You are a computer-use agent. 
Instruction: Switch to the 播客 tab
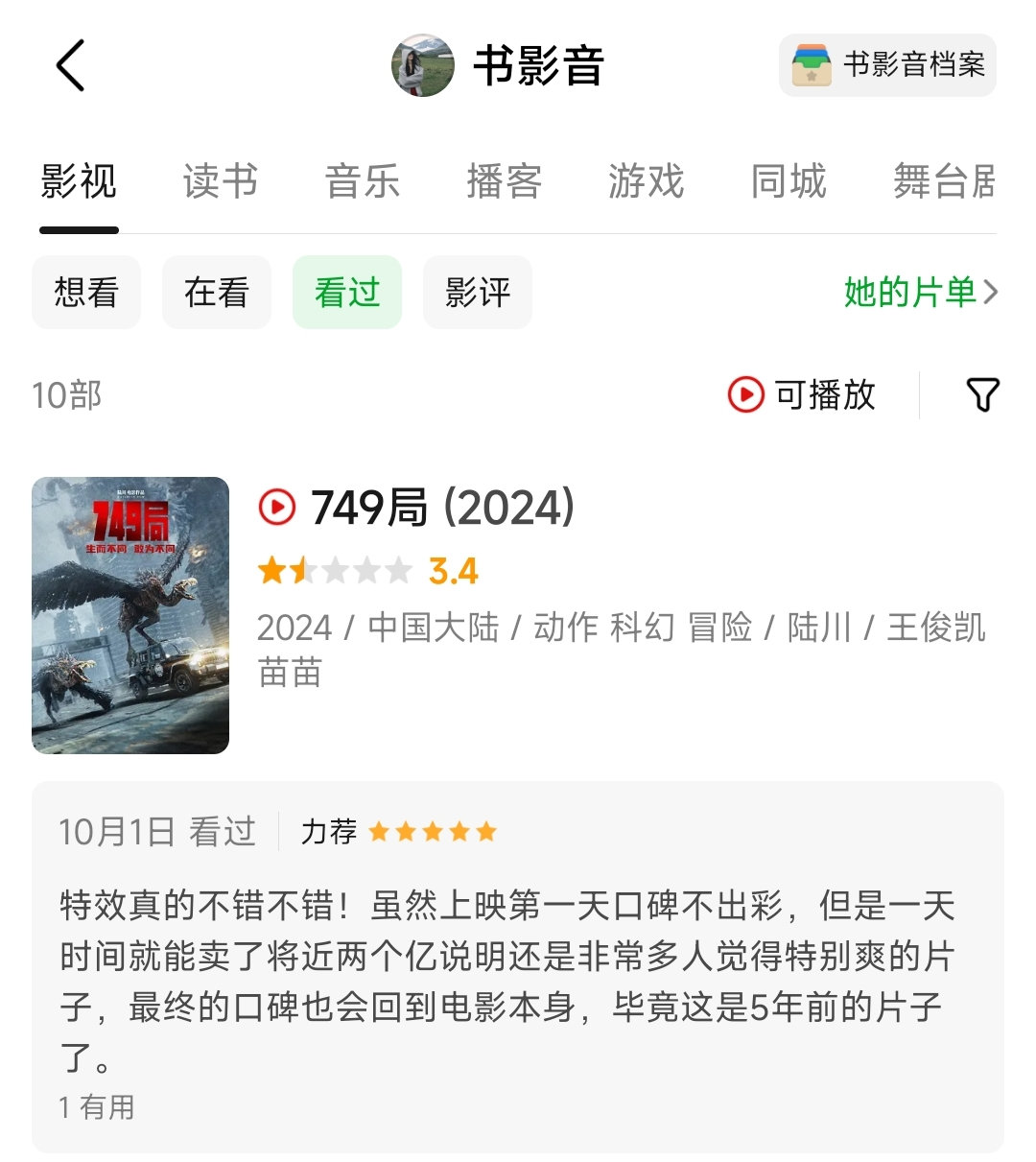pyautogui.click(x=504, y=181)
